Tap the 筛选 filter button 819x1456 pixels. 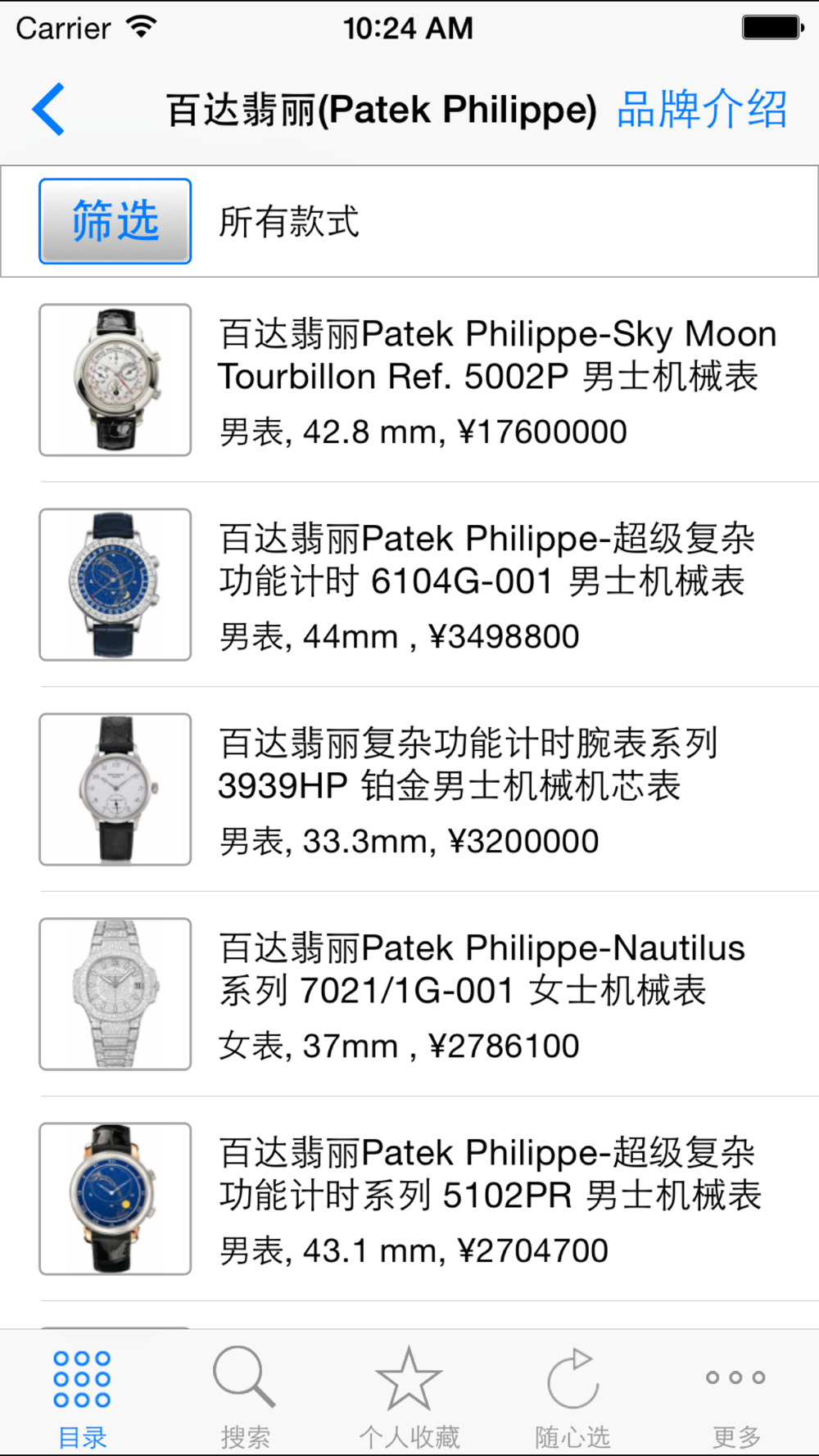(115, 221)
